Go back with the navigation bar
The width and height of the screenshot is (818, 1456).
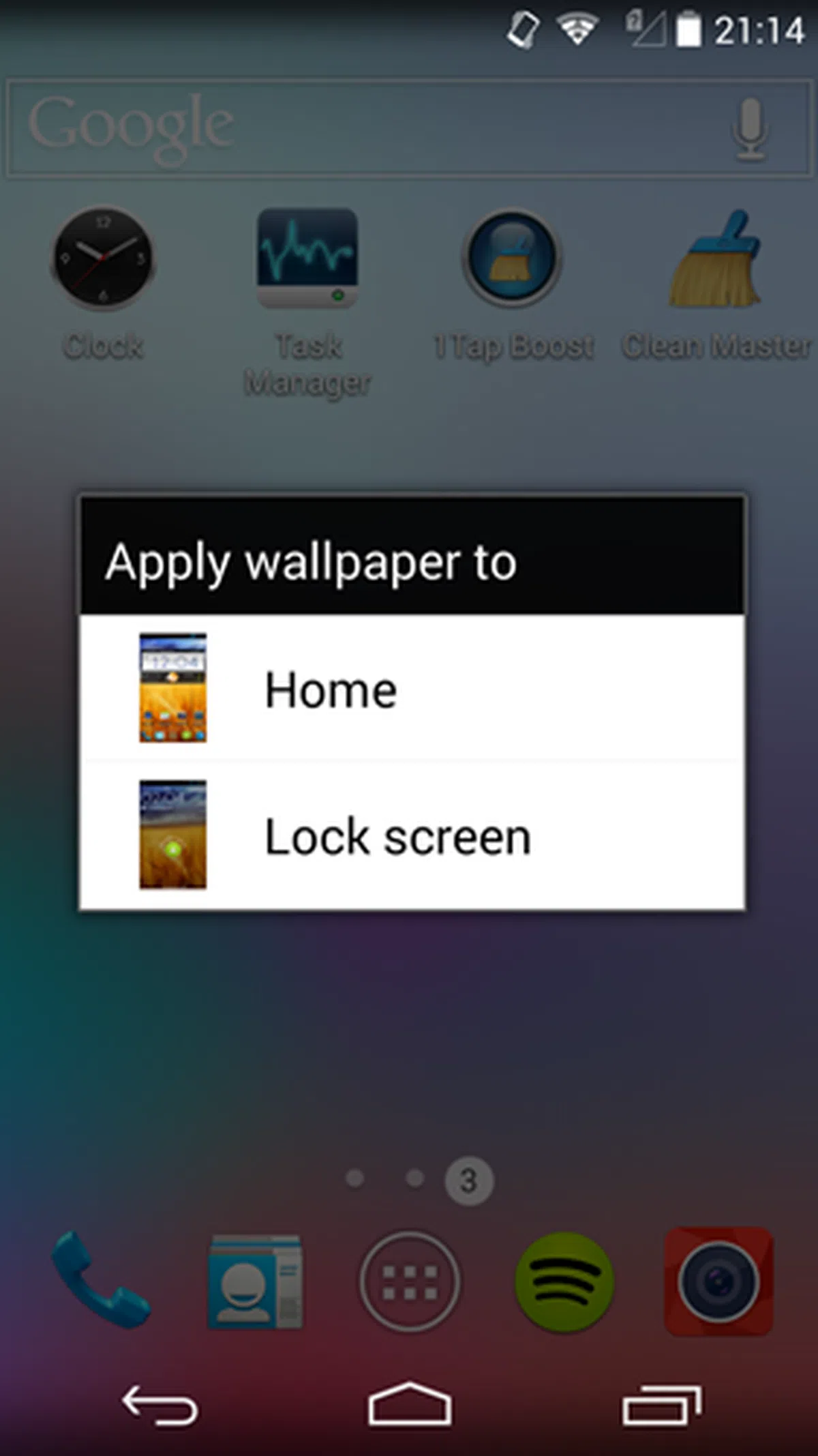click(160, 1406)
